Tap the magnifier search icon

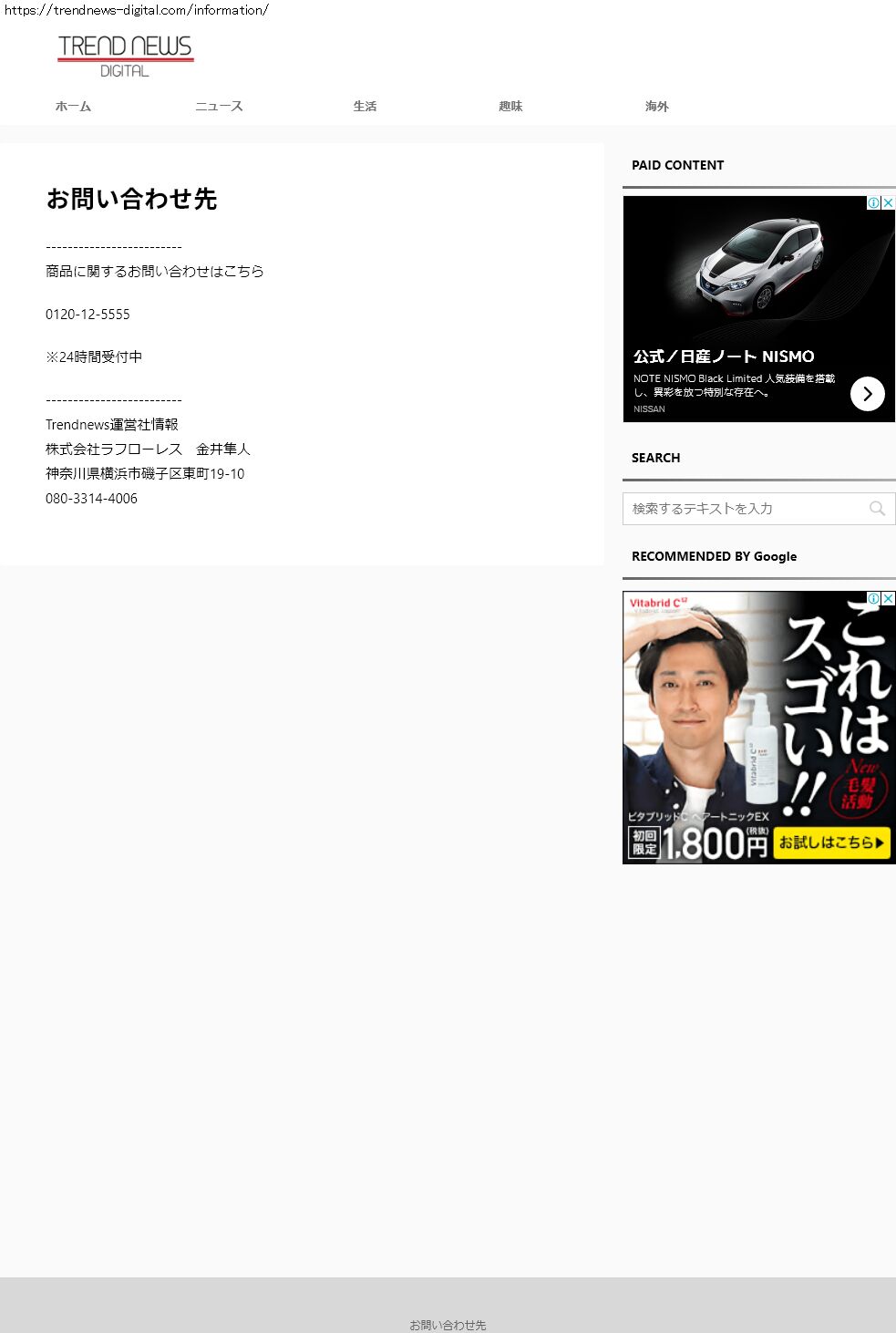(x=877, y=509)
